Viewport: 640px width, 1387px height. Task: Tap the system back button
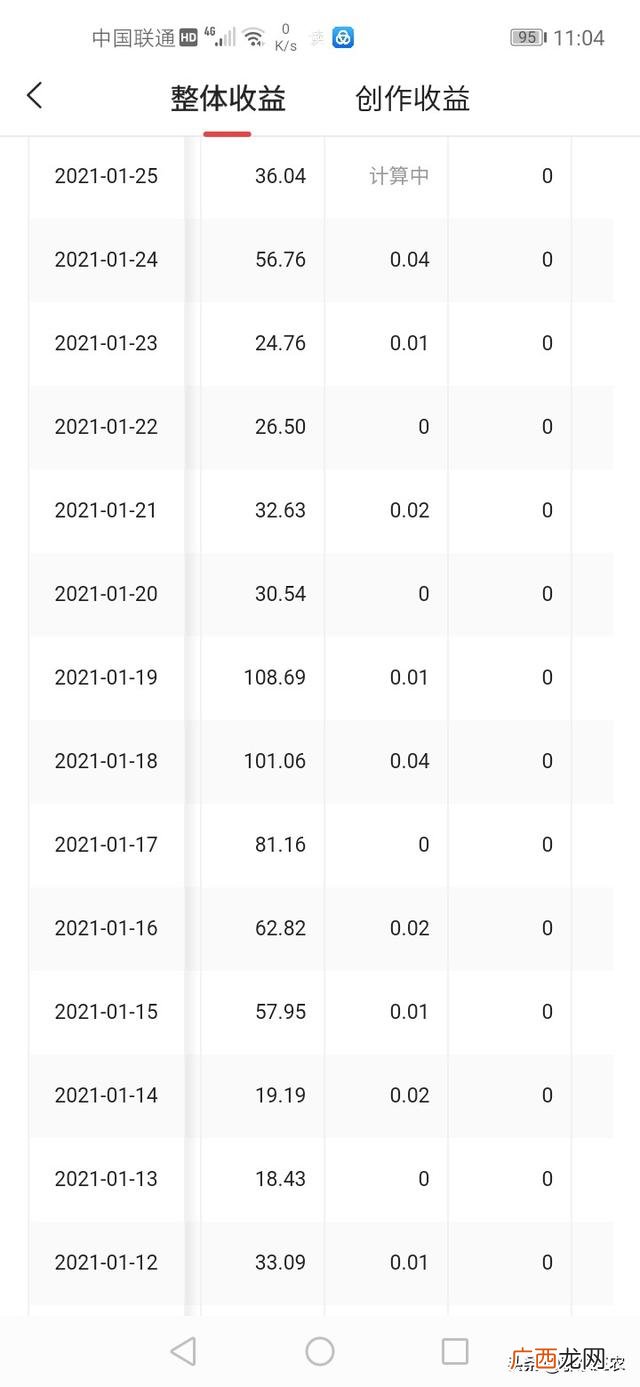[x=183, y=1352]
